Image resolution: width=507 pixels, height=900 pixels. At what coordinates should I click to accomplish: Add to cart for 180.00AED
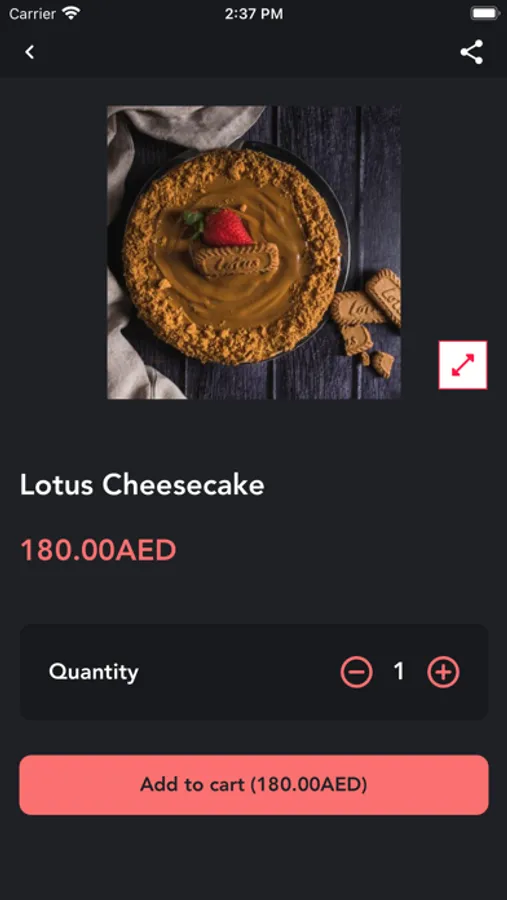tap(254, 785)
